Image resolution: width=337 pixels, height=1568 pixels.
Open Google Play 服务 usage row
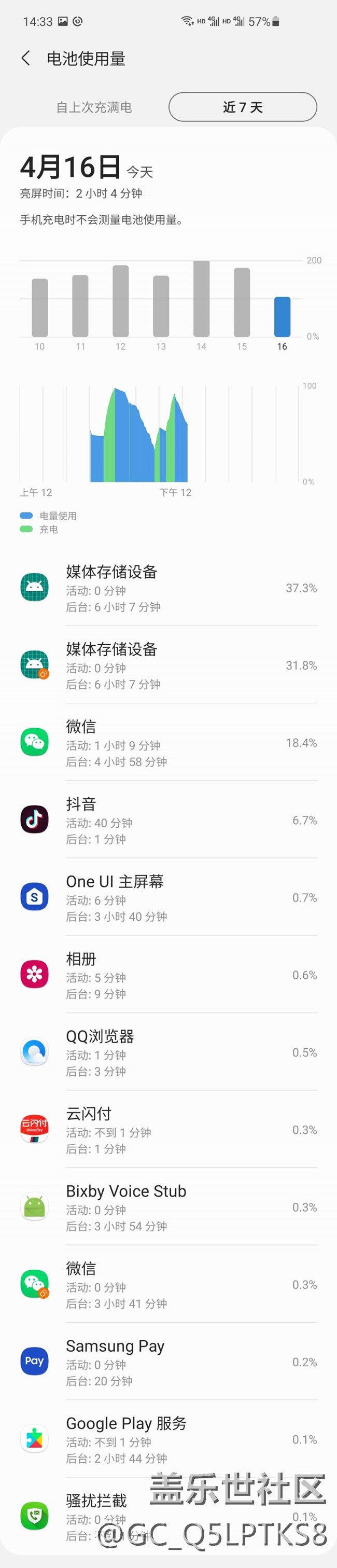tap(168, 1438)
